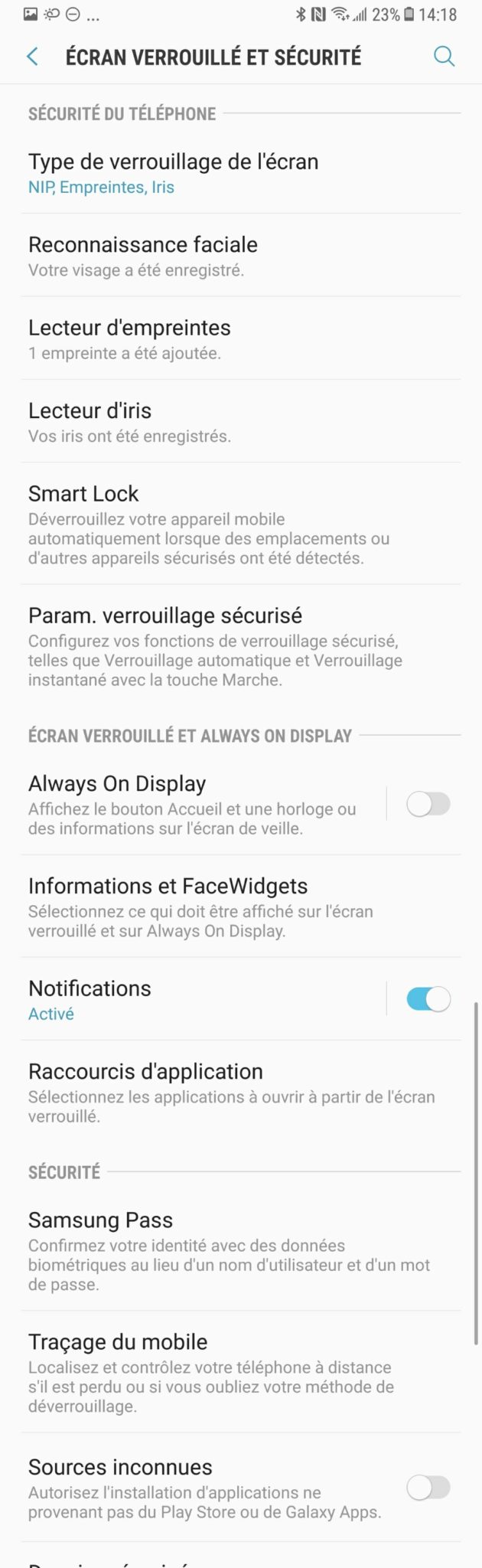This screenshot has width=482, height=1568.
Task: Open Lecteur d'empreintes settings
Action: tap(129, 338)
